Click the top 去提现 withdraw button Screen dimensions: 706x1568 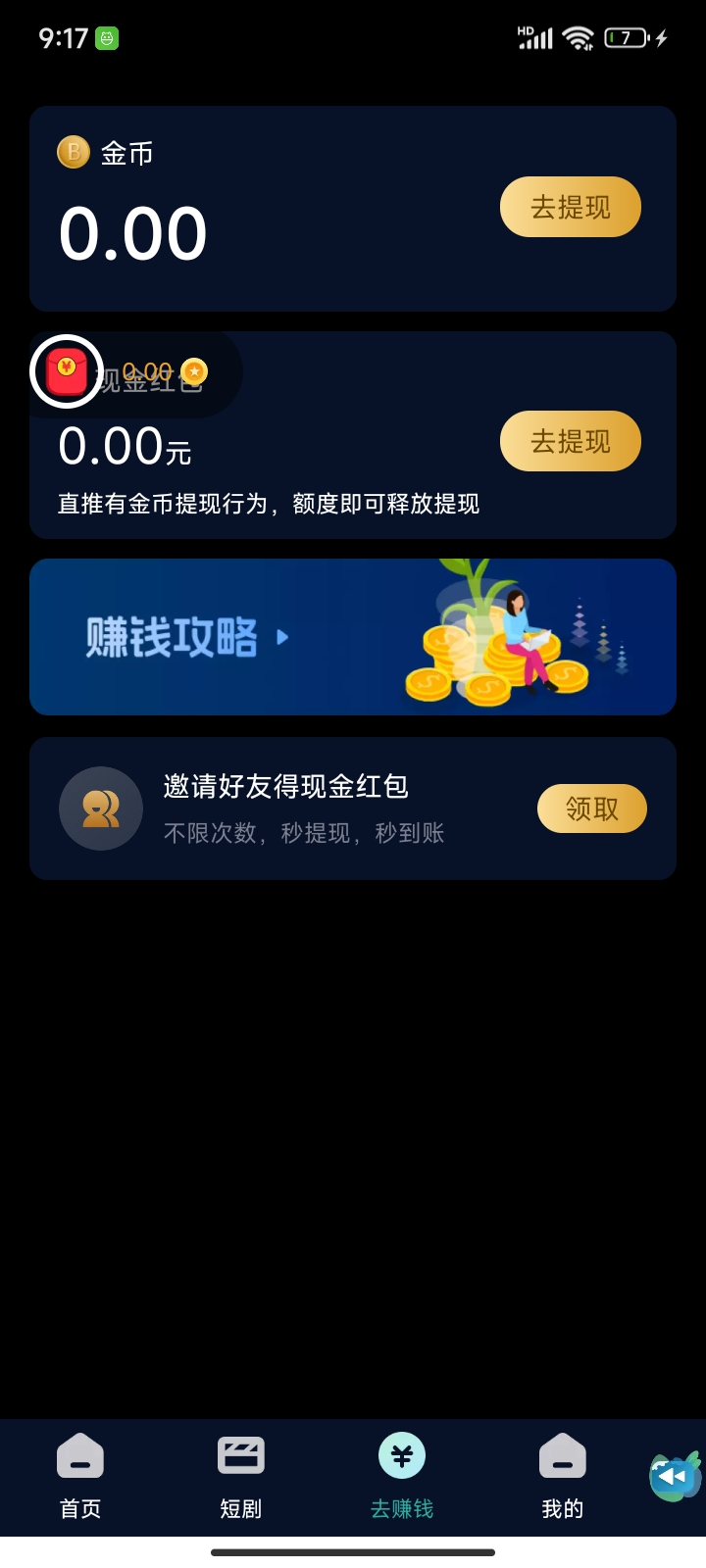coord(570,207)
